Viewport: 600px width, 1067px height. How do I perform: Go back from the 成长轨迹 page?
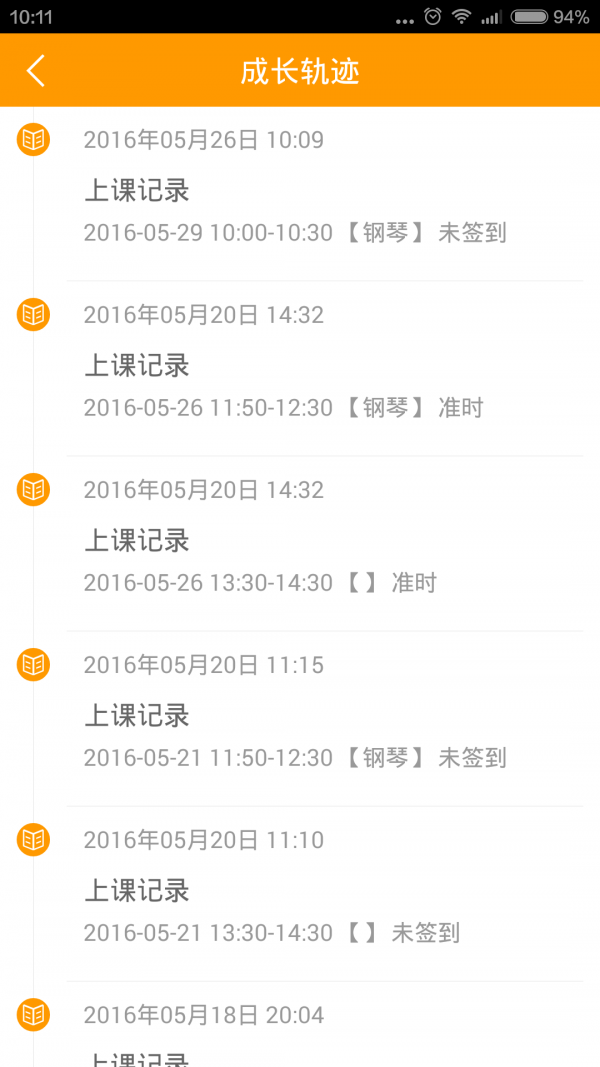click(36, 71)
